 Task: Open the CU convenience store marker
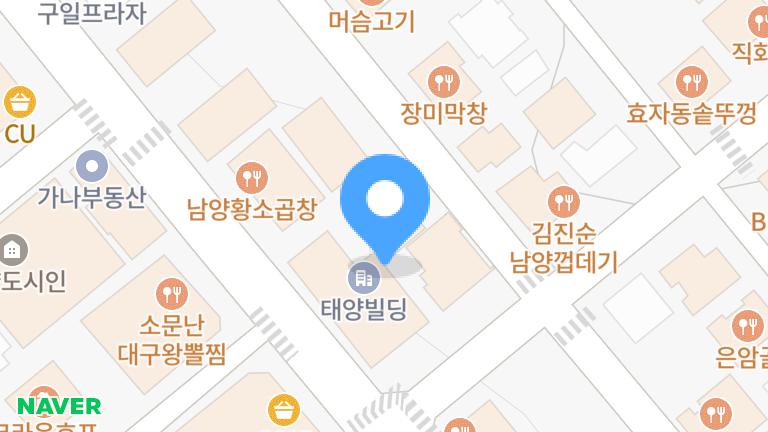tap(19, 102)
